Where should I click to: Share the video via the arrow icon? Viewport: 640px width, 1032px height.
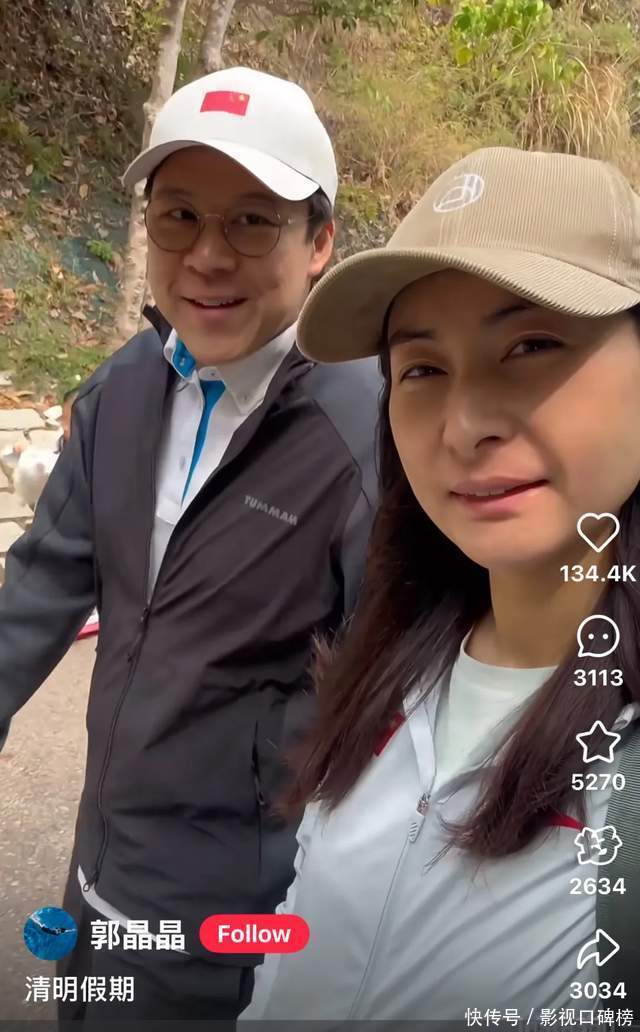tap(598, 949)
